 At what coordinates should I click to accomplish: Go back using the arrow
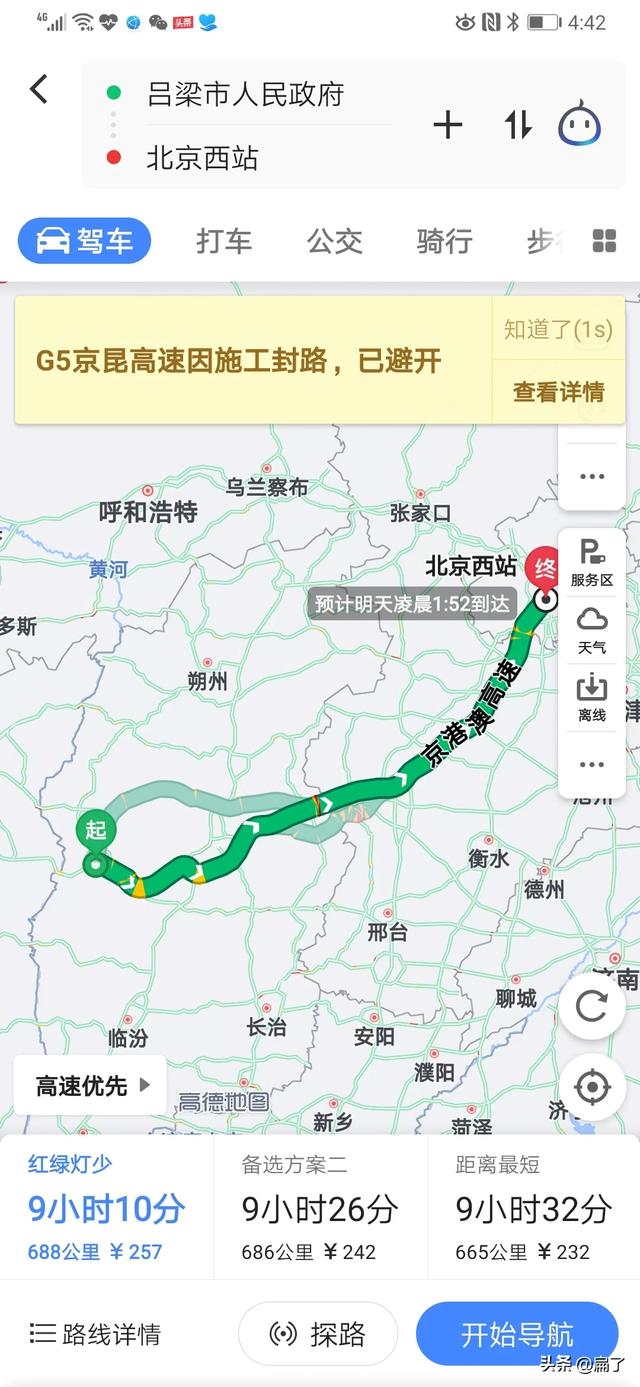click(x=38, y=90)
